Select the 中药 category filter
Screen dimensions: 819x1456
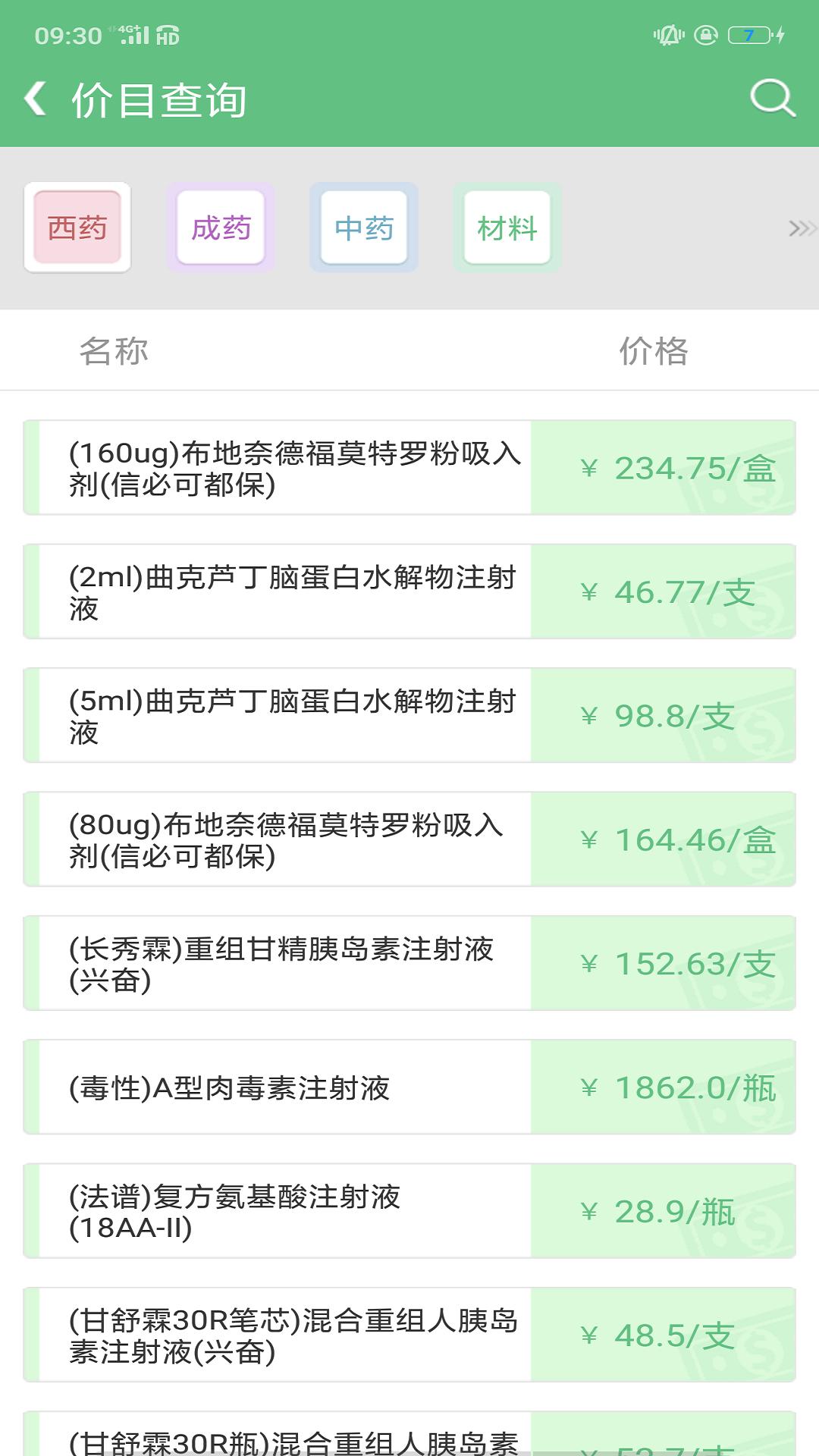tap(364, 226)
